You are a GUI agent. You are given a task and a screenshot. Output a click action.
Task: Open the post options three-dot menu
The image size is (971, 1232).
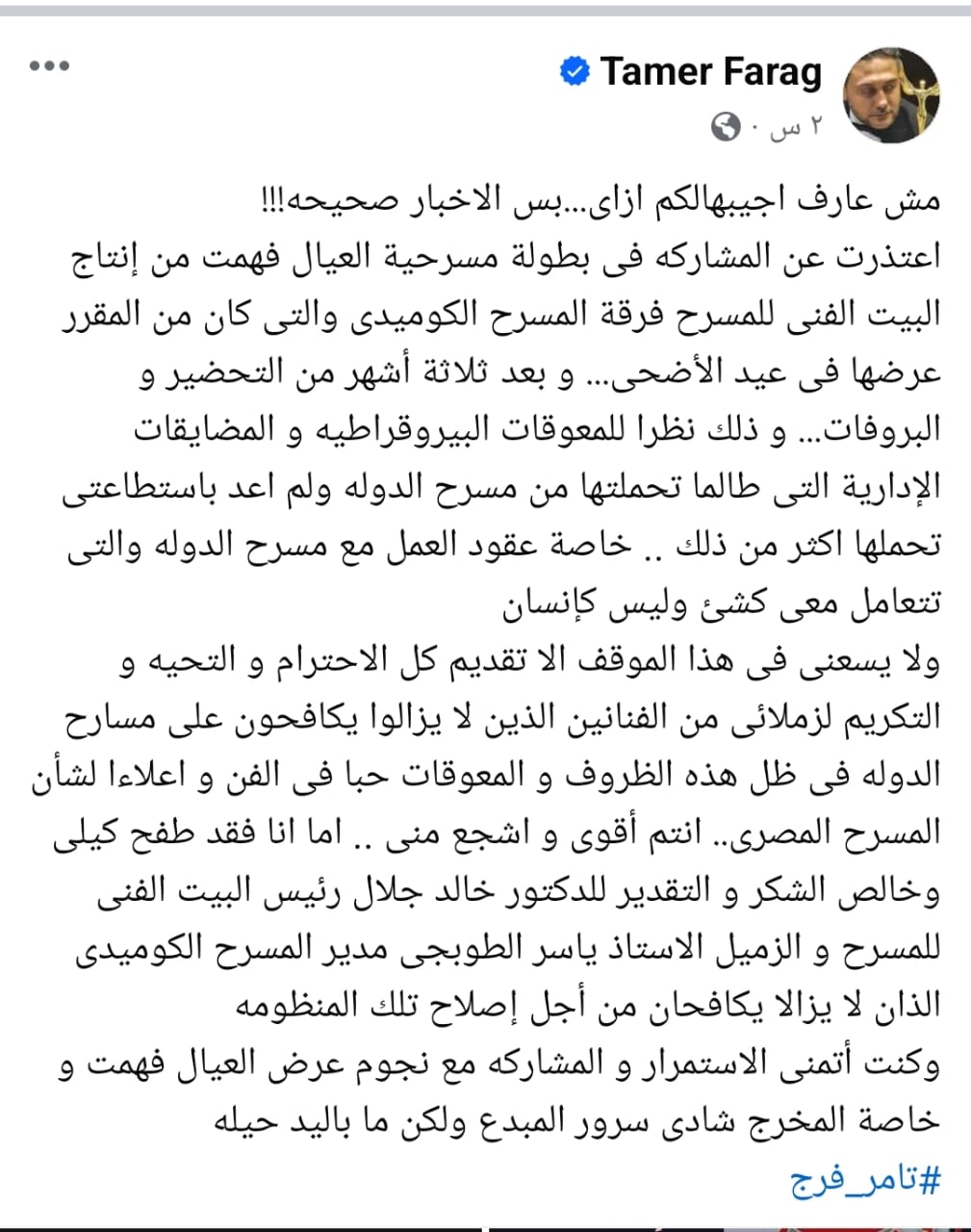49,66
